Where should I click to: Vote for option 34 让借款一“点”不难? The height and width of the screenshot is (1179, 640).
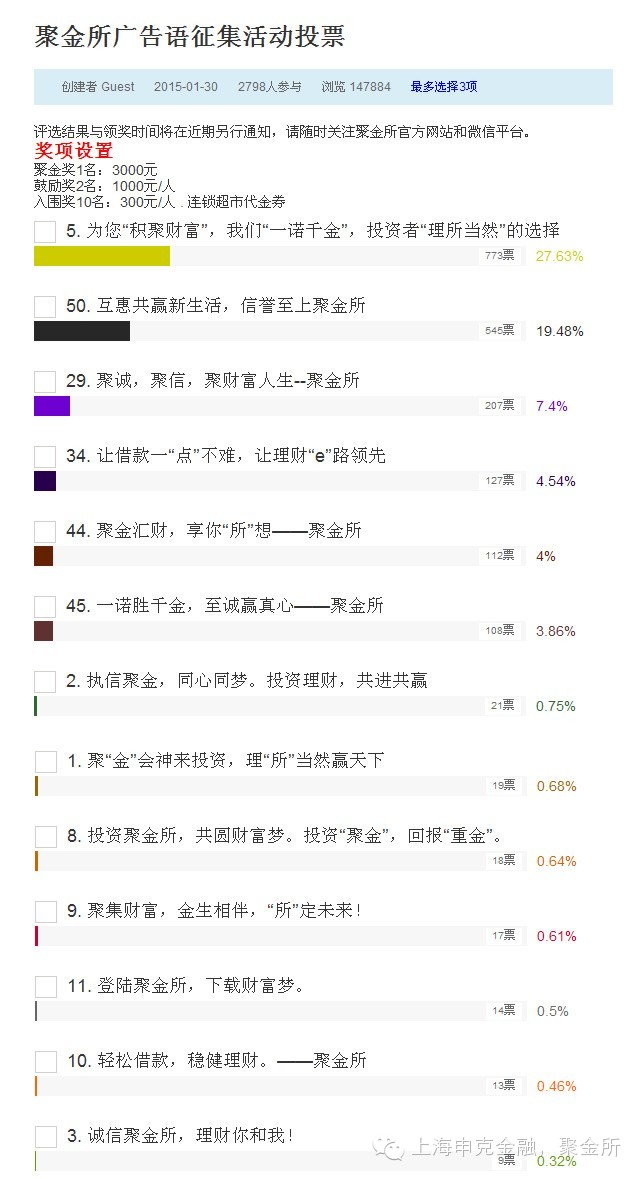[x=45, y=456]
